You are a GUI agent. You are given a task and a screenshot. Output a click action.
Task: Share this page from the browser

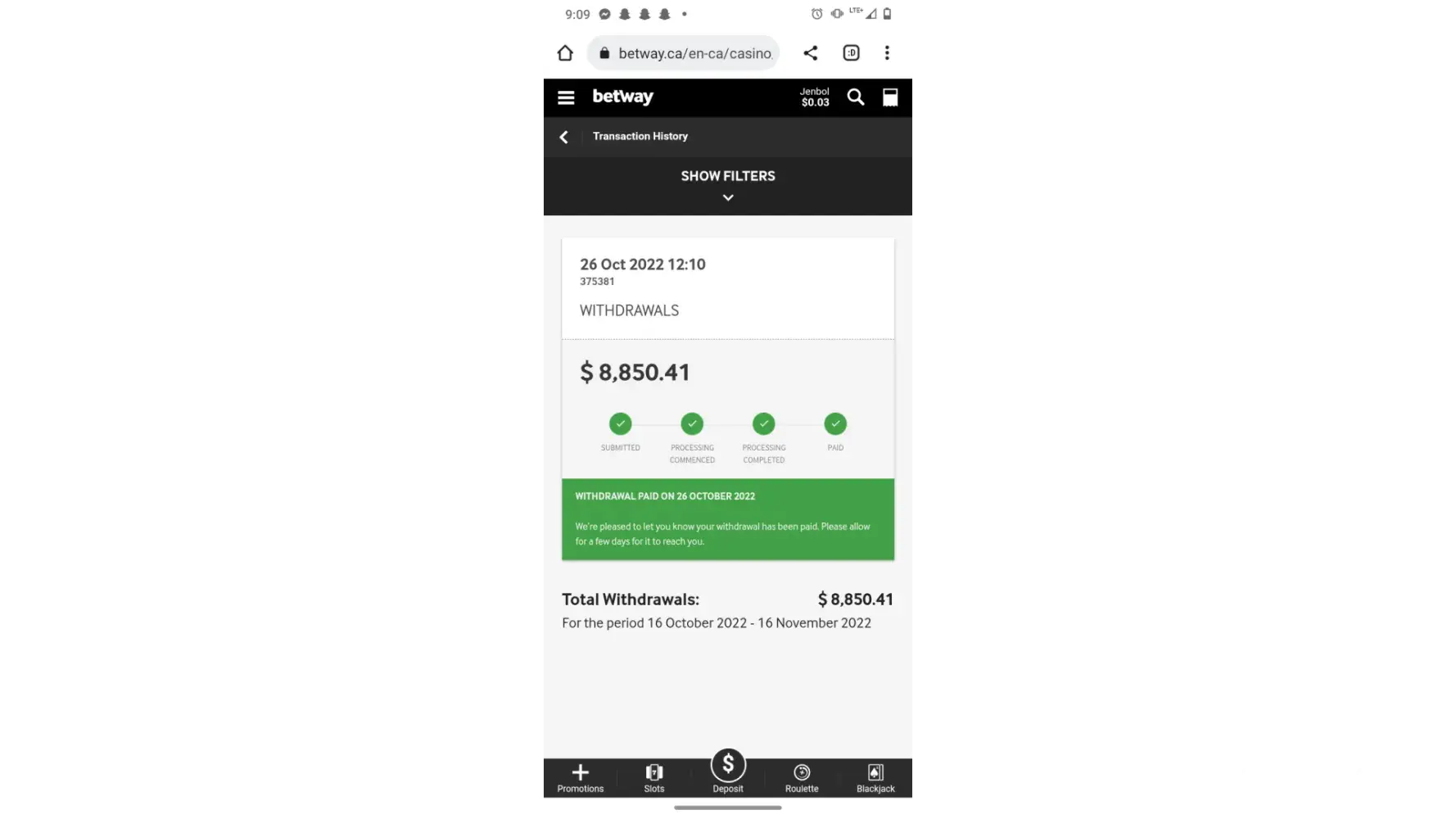pos(811,53)
